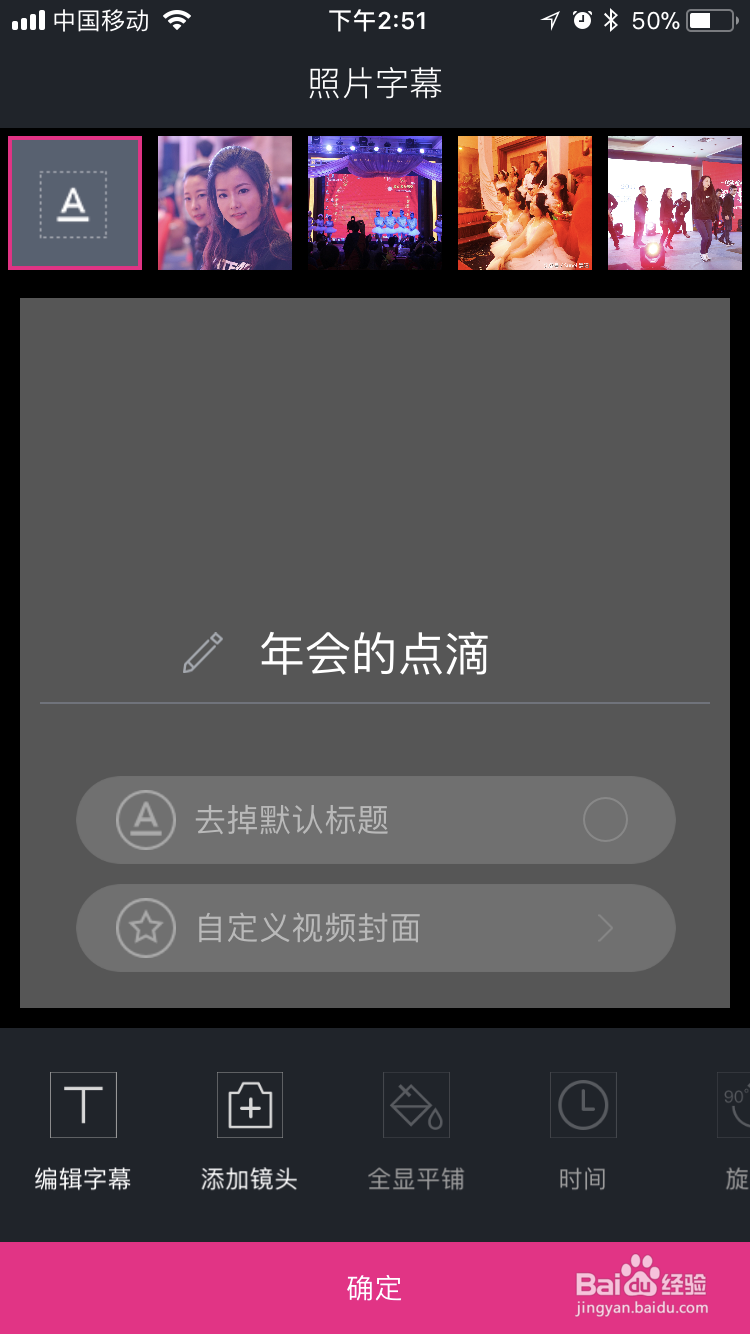The width and height of the screenshot is (750, 1334).
Task: Open custom video cover settings
Action: 375,928
